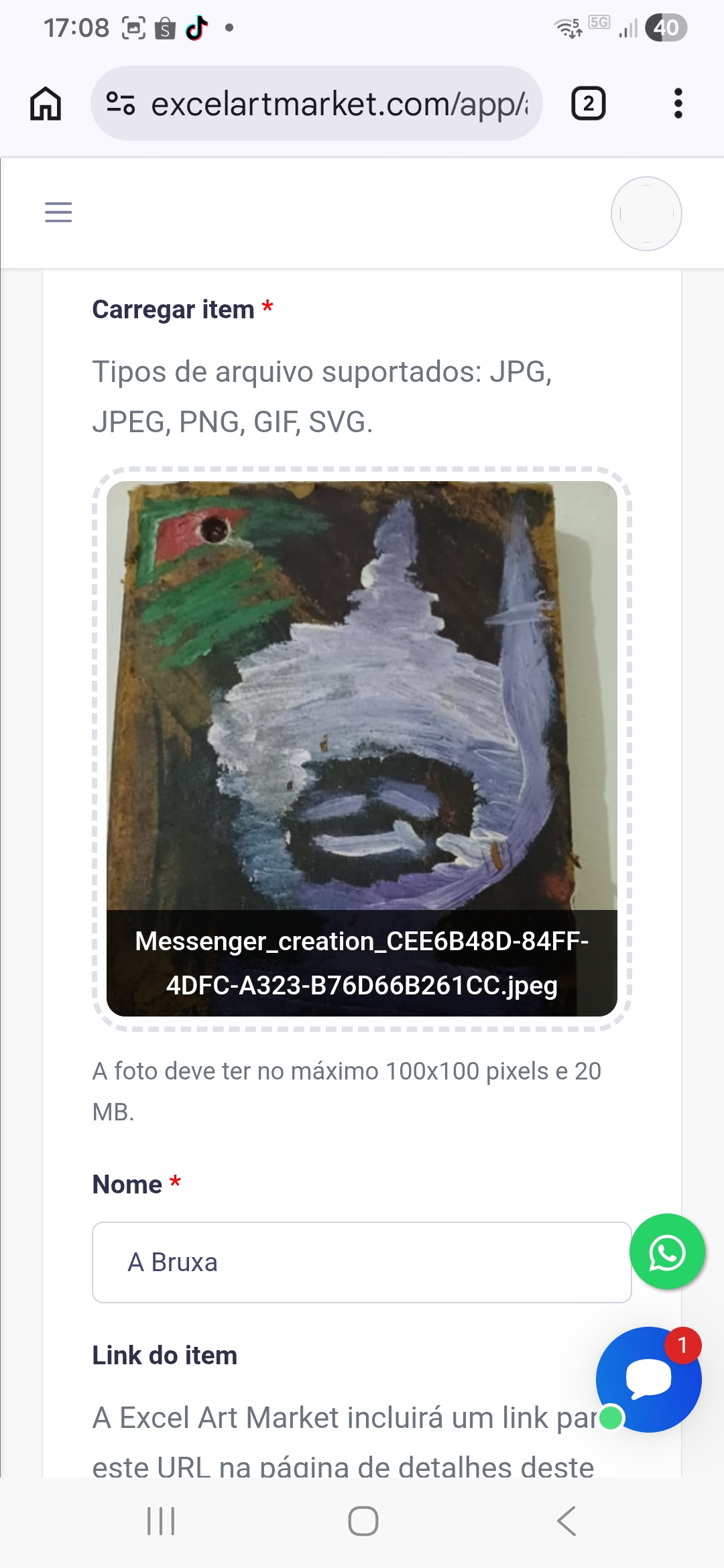The width and height of the screenshot is (724, 1568).
Task: Tap the home icon in the browser toolbar
Action: 46,104
